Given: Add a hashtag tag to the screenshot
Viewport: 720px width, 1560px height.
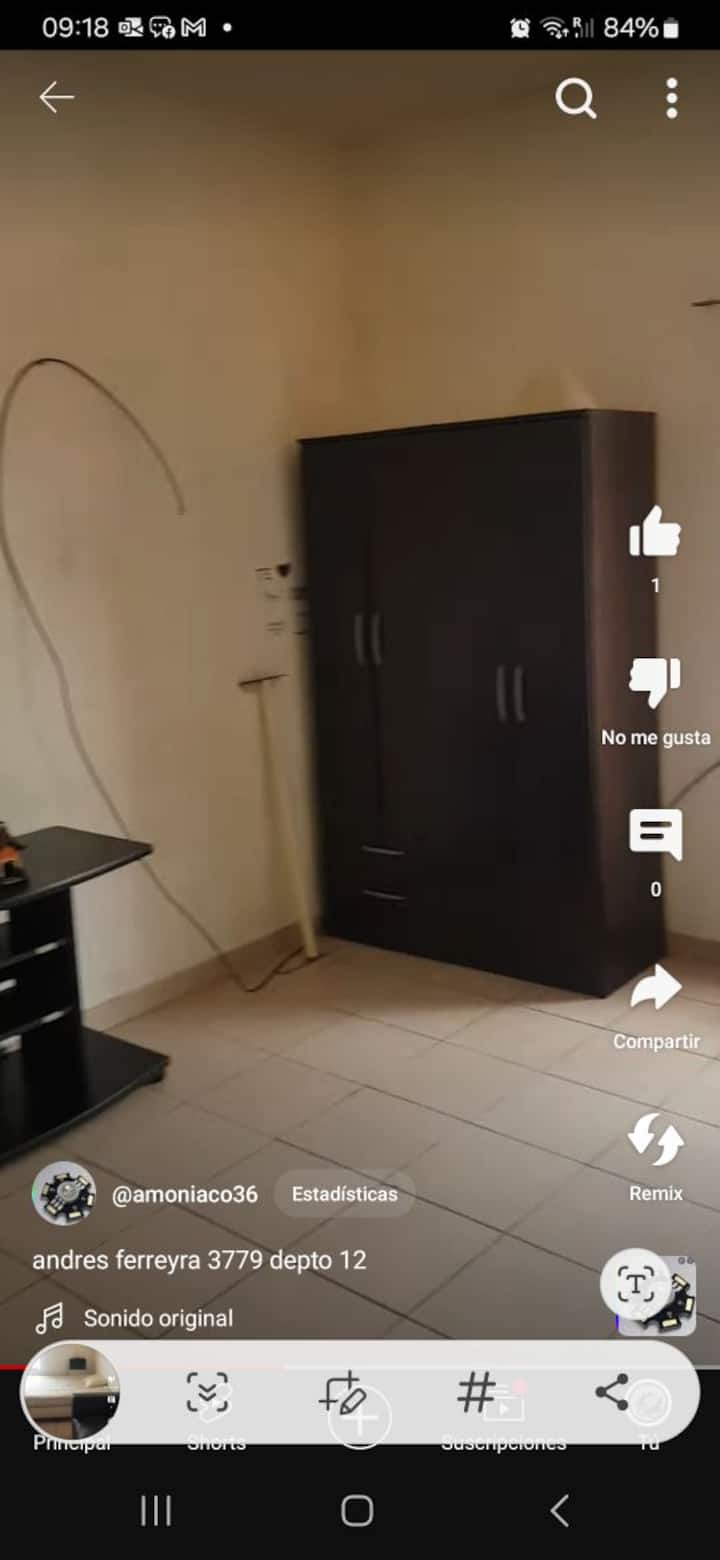Looking at the screenshot, I should [476, 1393].
